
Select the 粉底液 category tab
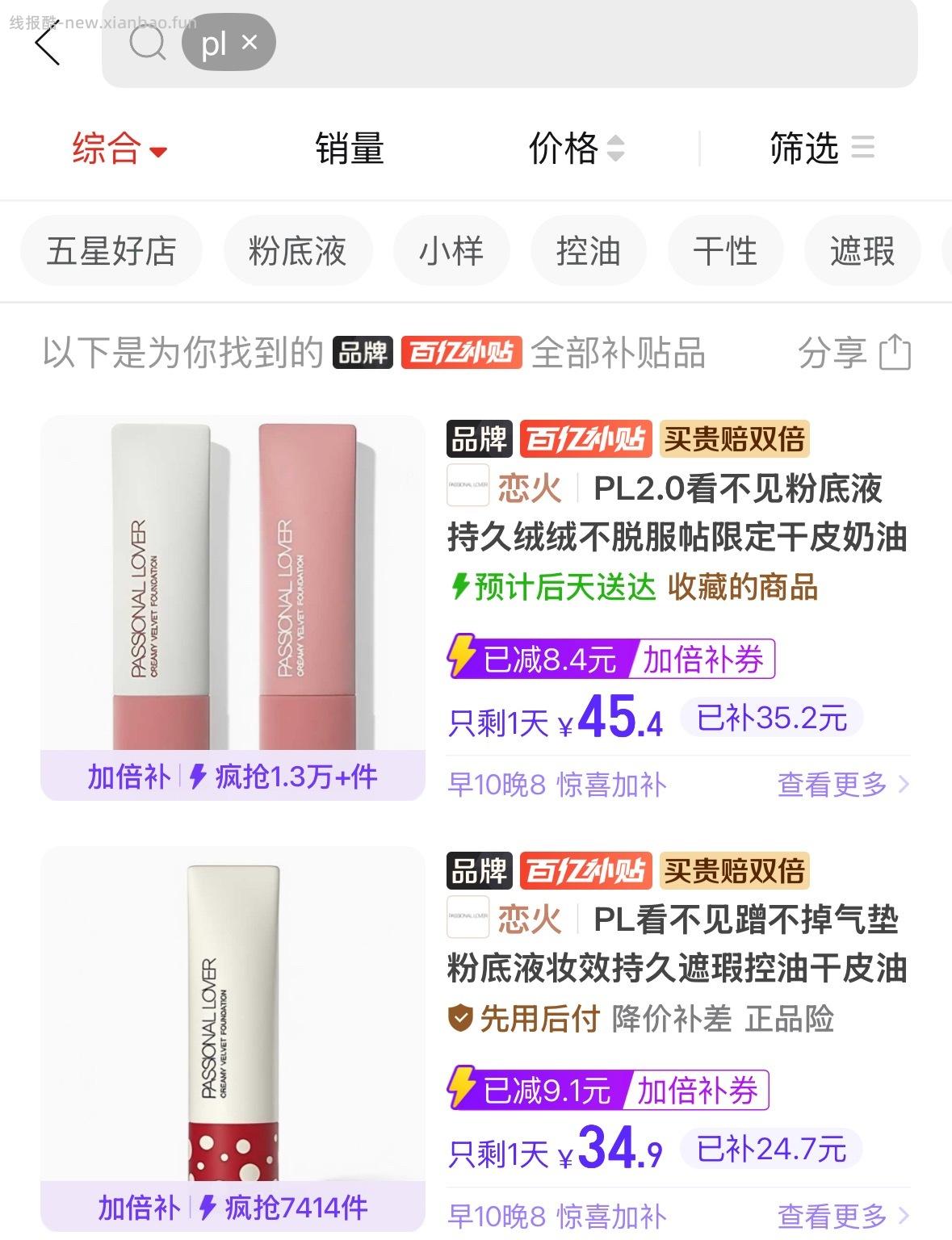pyautogui.click(x=296, y=251)
